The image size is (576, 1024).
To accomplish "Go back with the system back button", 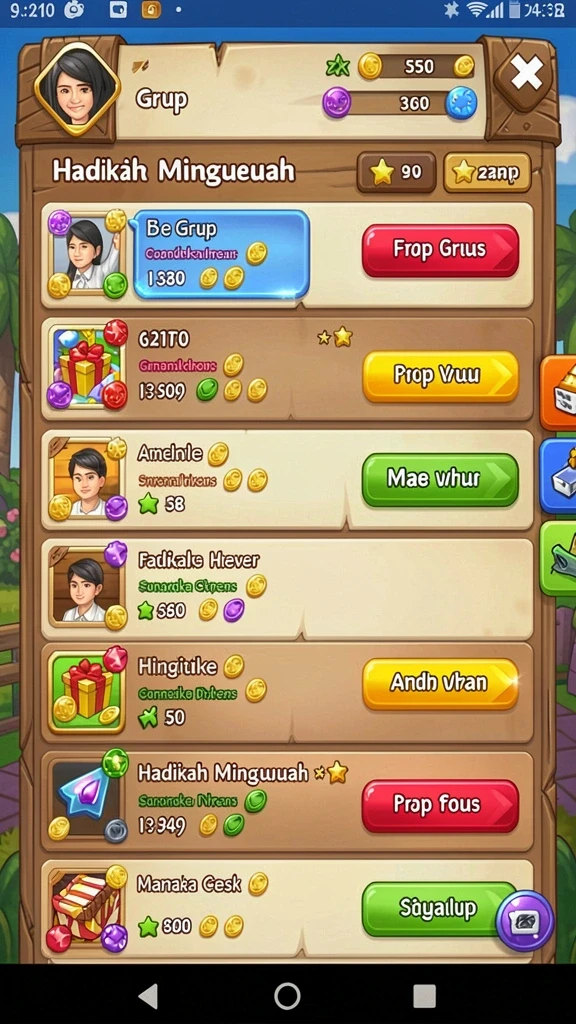I will [149, 997].
